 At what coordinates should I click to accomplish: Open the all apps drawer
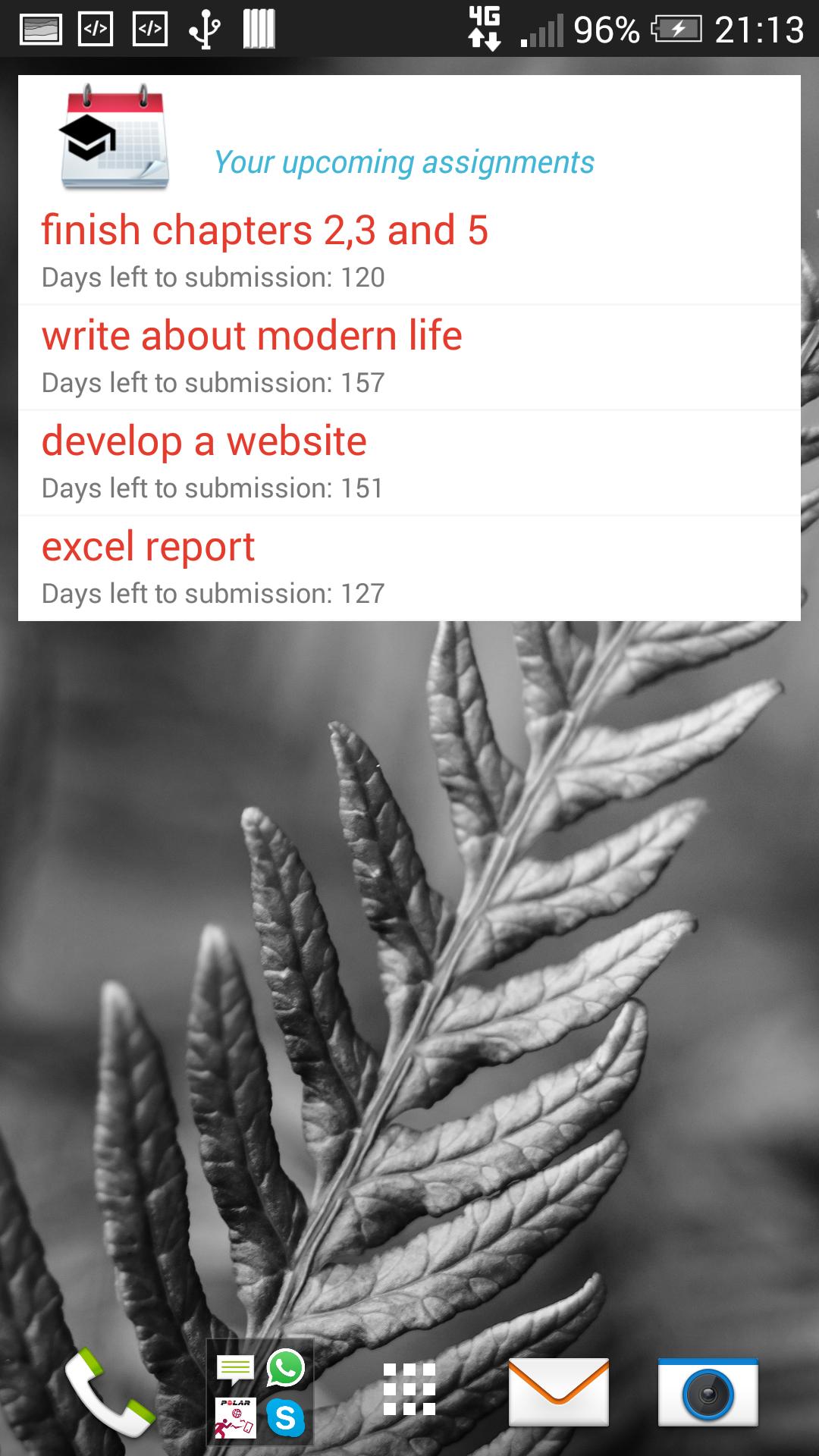pyautogui.click(x=409, y=1389)
